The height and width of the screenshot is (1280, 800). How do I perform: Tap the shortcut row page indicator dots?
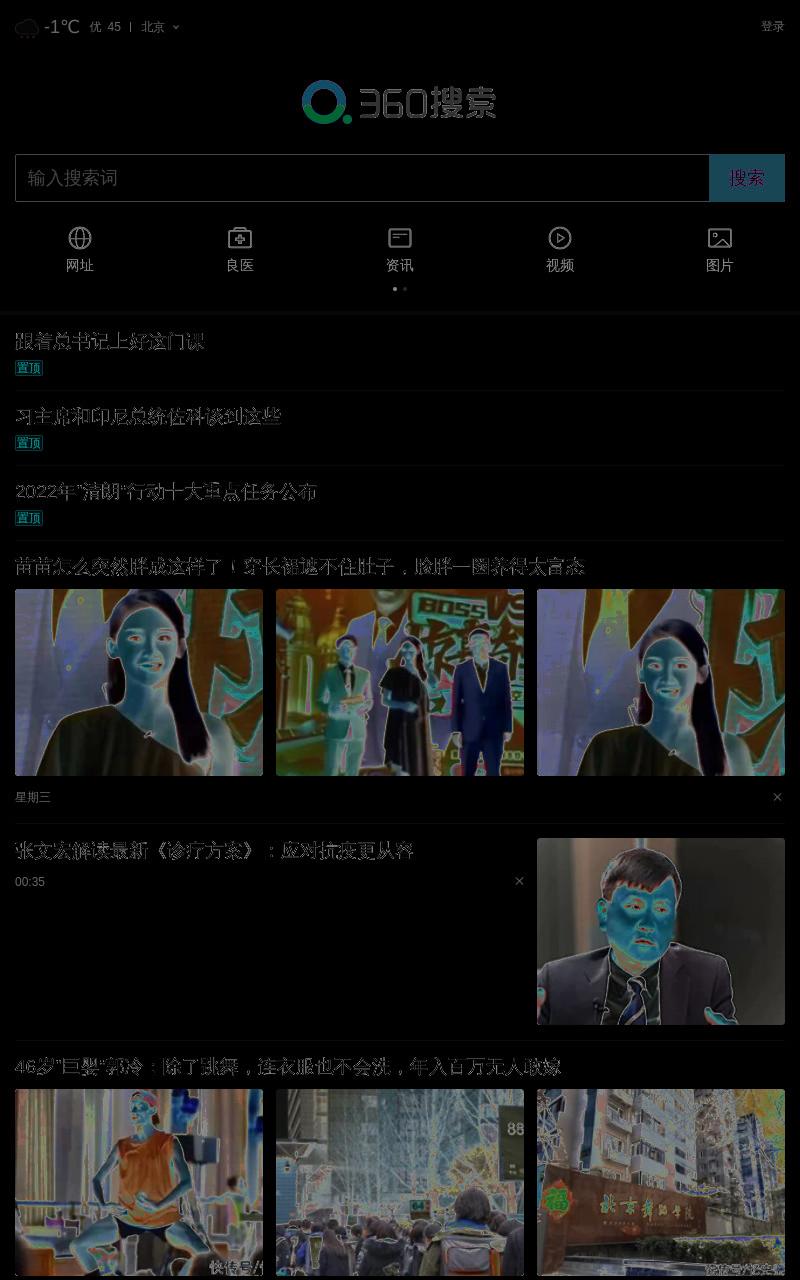400,289
